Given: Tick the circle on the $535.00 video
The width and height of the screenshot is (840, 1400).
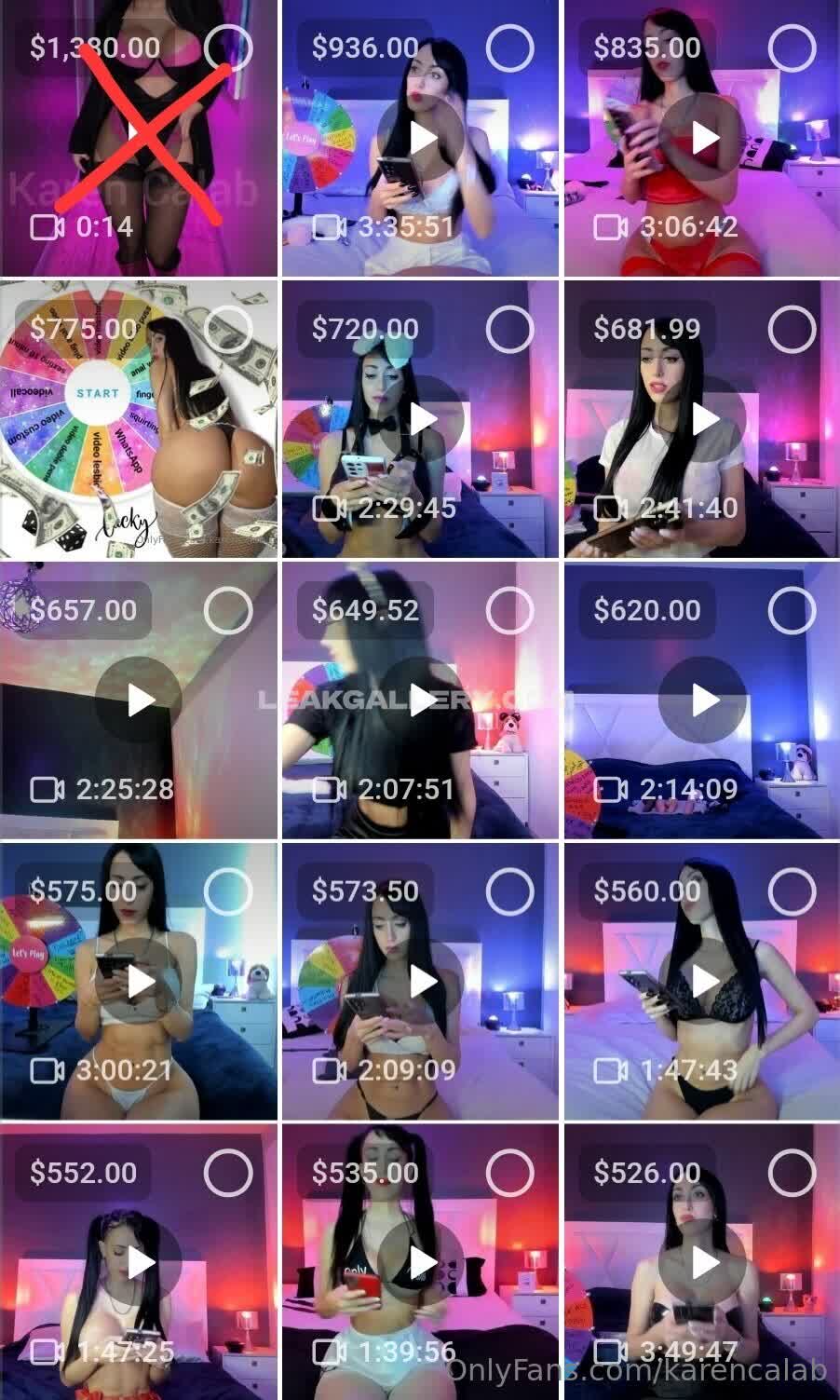Looking at the screenshot, I should (x=510, y=1173).
